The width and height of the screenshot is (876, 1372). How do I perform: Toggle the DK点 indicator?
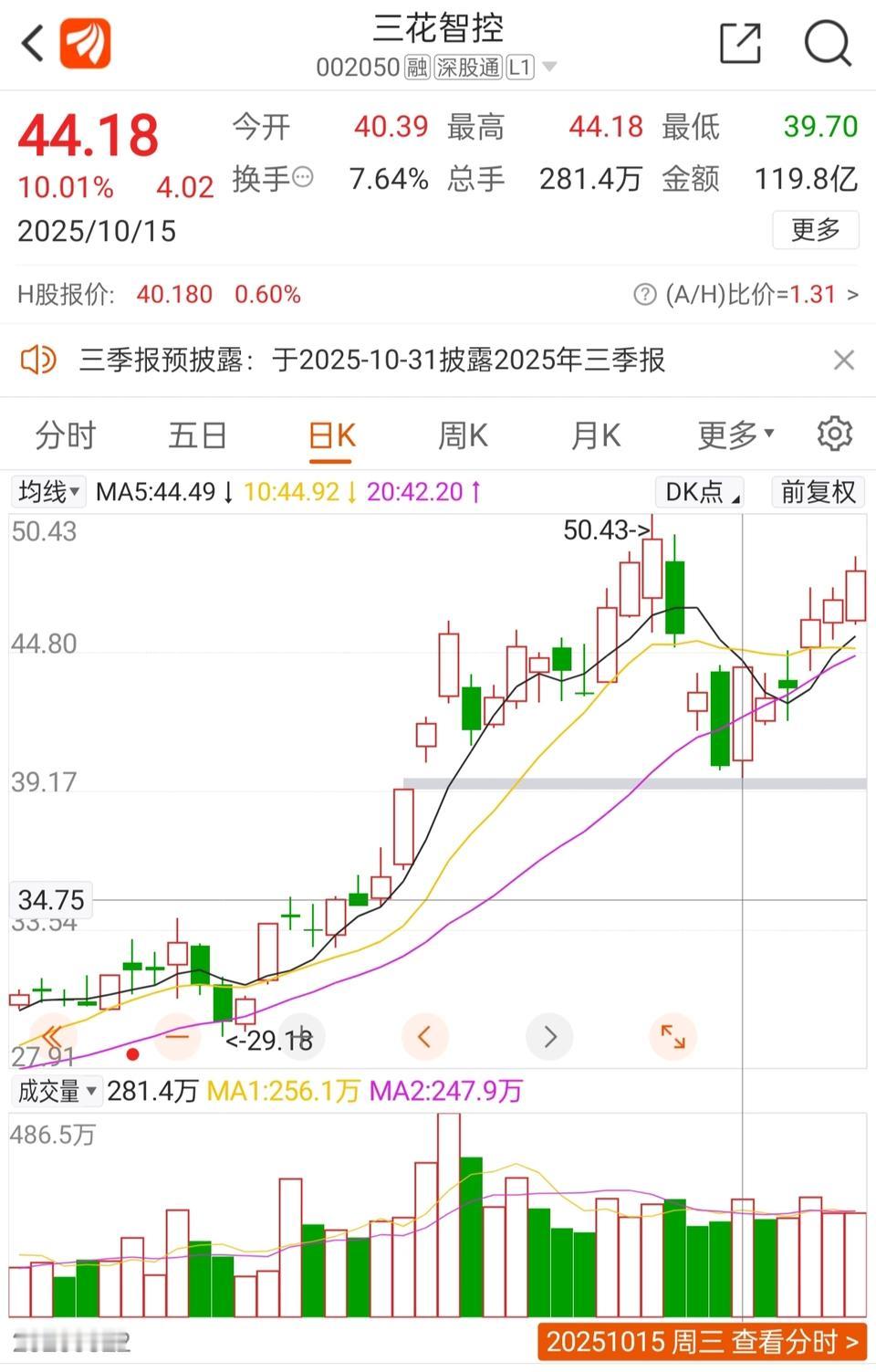(x=701, y=493)
